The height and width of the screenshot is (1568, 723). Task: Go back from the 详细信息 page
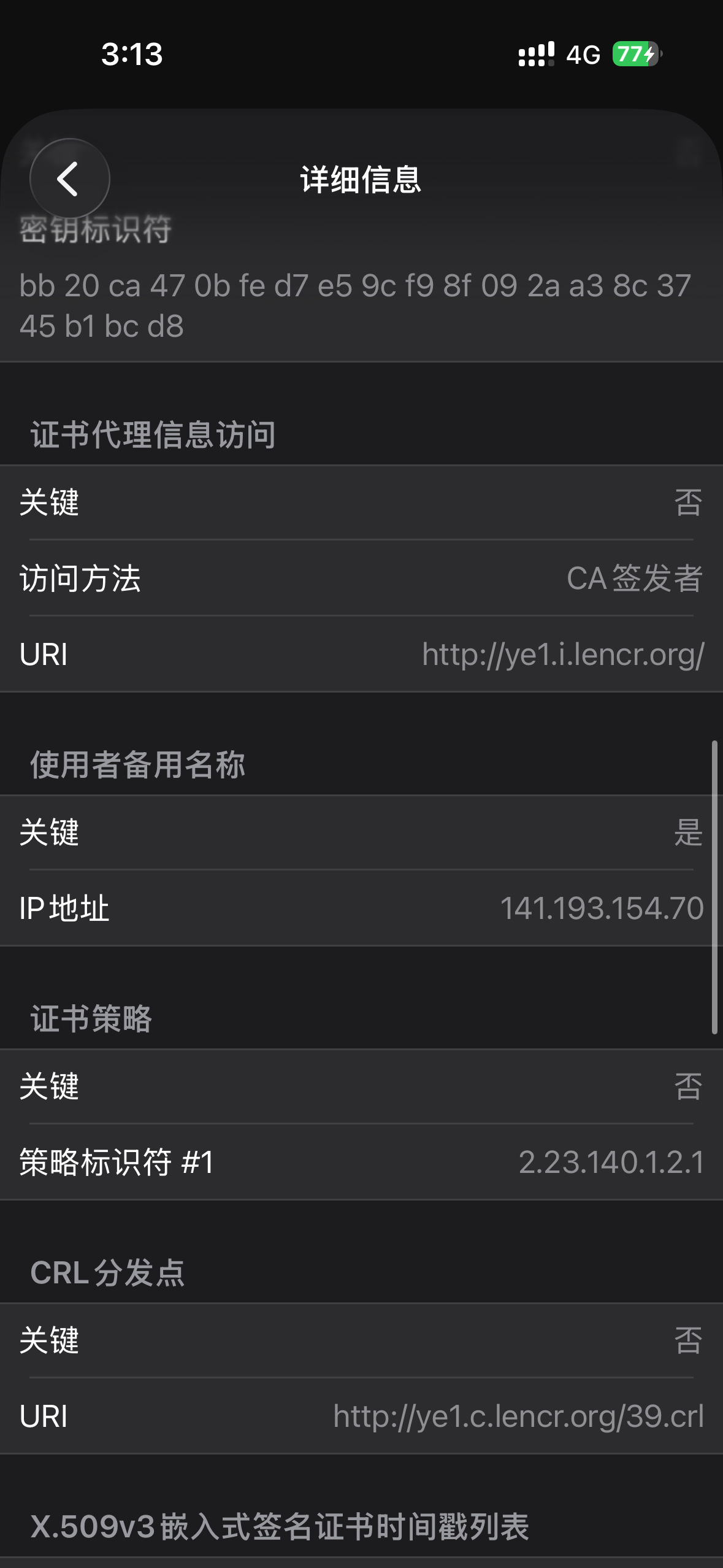coord(69,179)
